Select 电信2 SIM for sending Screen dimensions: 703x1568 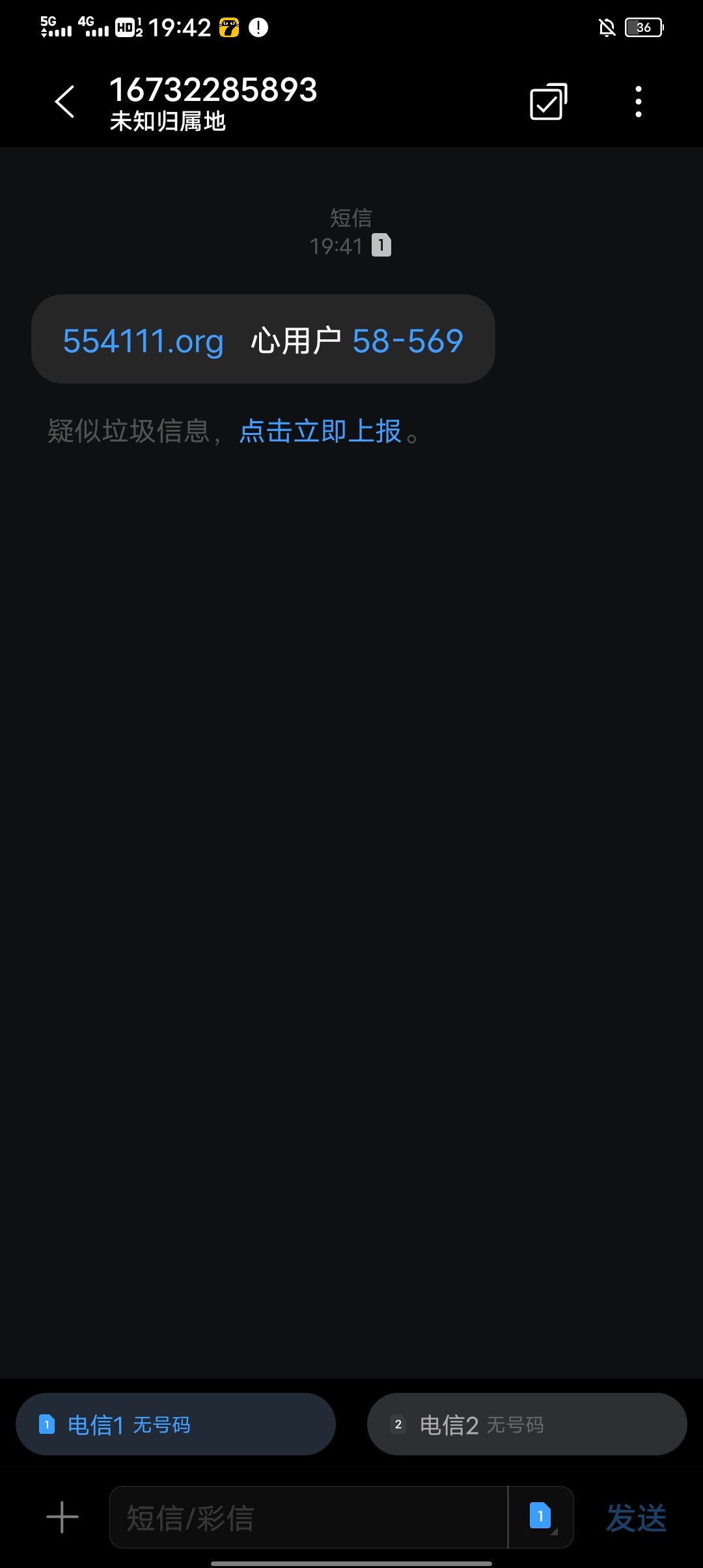pos(527,1424)
